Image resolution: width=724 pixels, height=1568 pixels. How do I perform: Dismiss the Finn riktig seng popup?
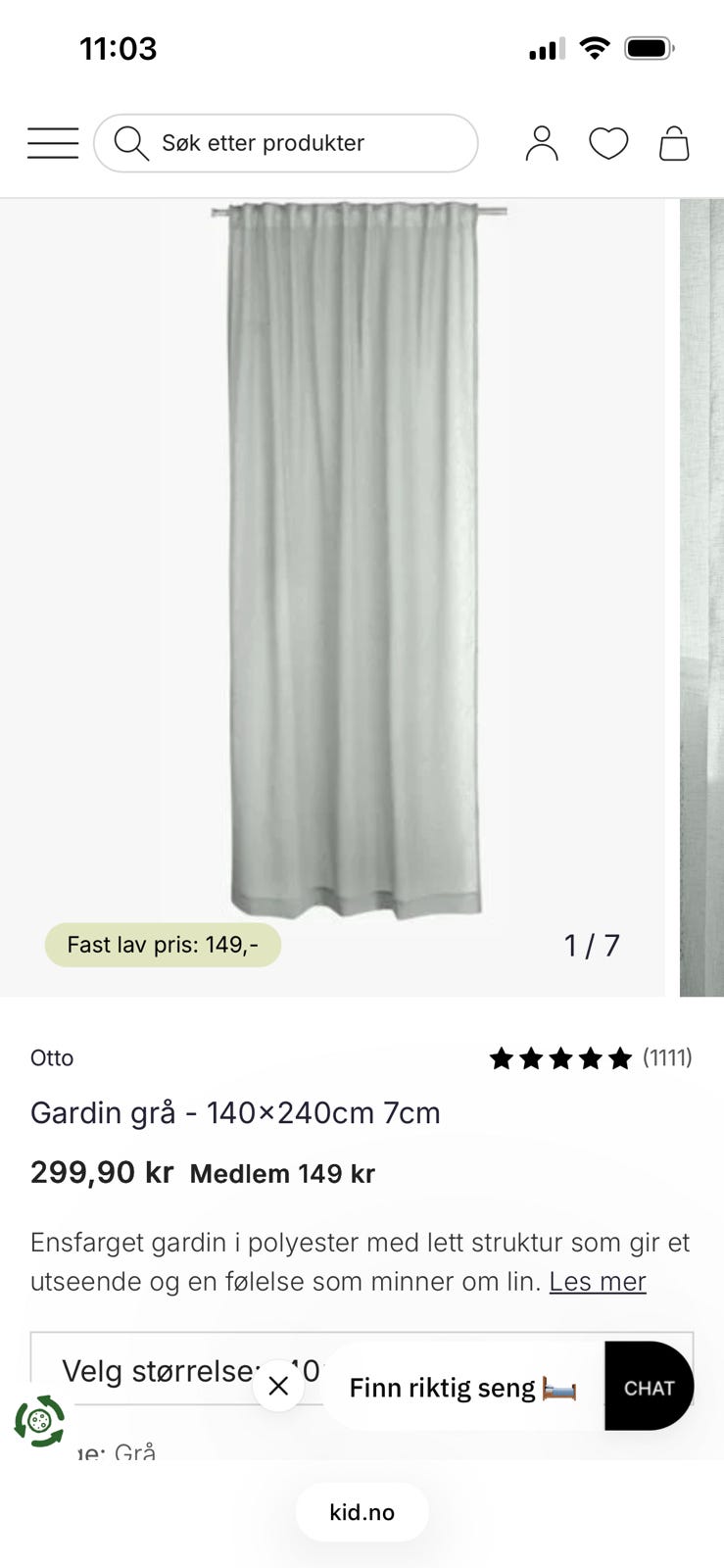pyautogui.click(x=278, y=1386)
